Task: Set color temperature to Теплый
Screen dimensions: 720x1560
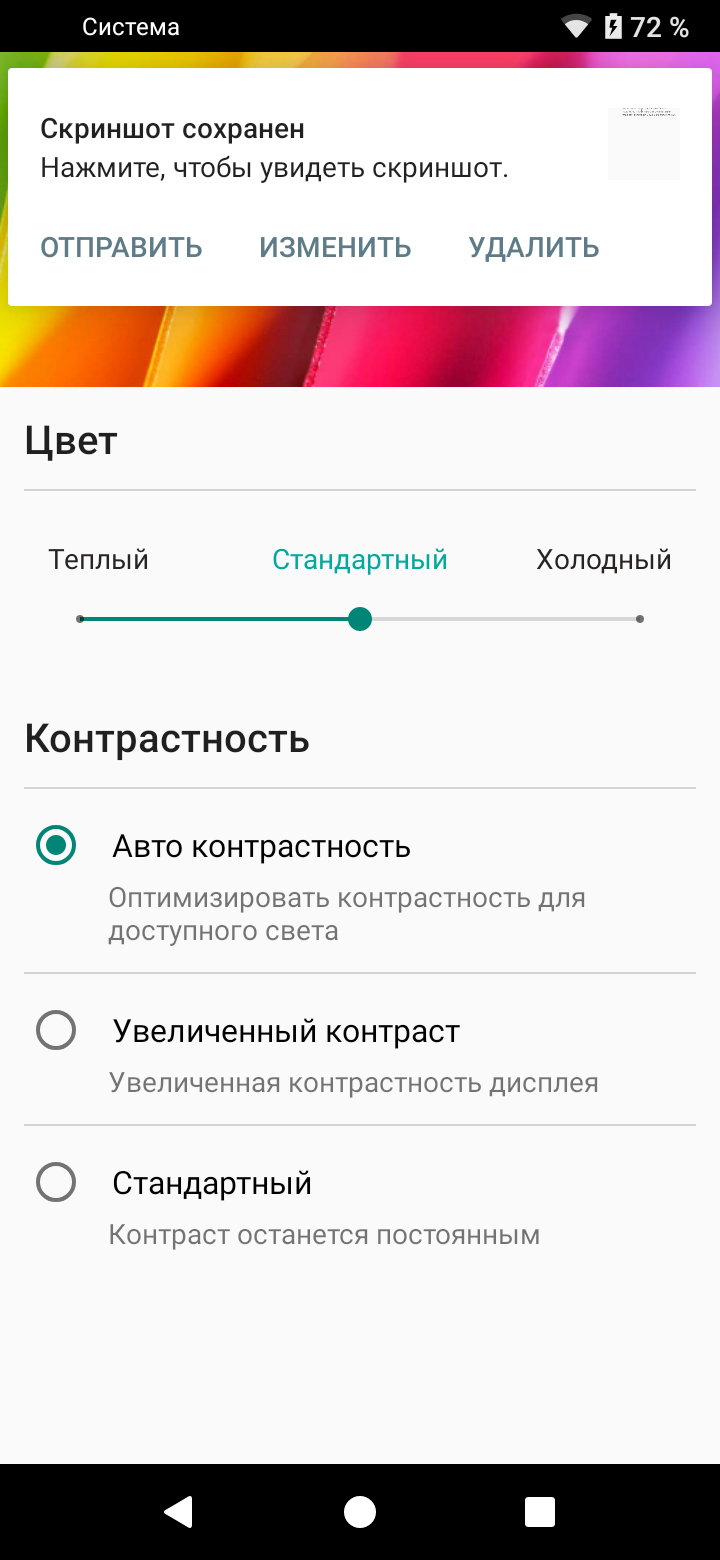Action: coord(81,619)
